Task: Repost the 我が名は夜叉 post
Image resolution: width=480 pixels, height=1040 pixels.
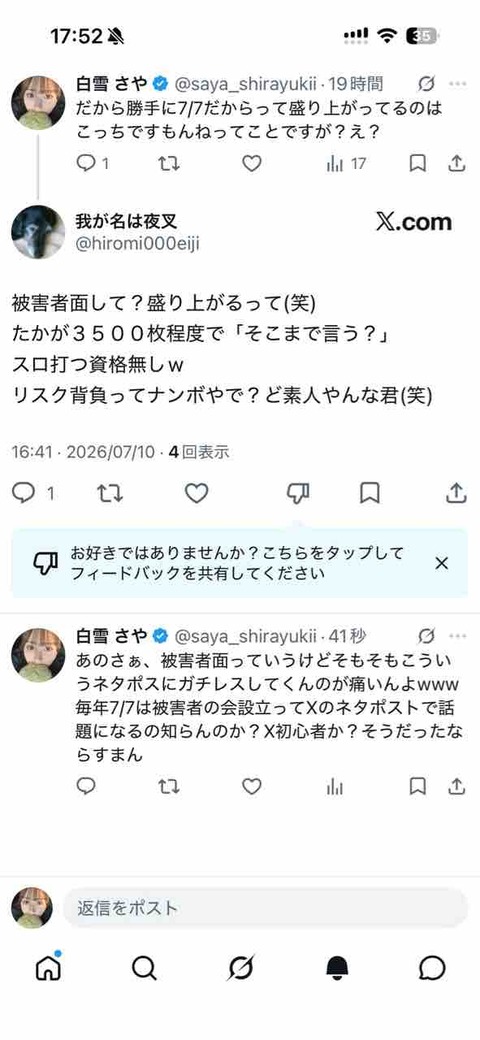Action: tap(110, 493)
